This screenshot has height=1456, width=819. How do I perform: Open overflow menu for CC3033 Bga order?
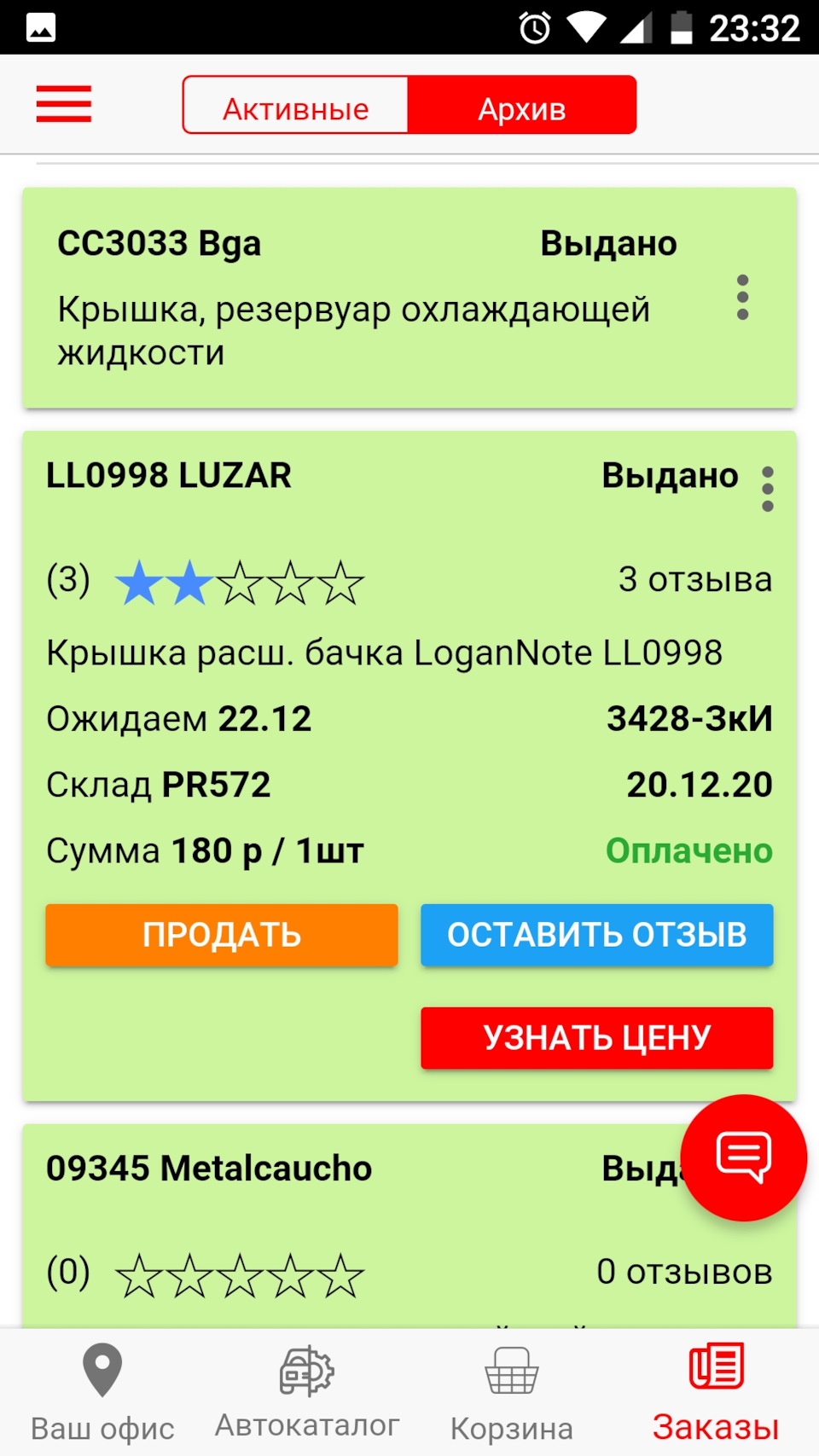click(742, 298)
